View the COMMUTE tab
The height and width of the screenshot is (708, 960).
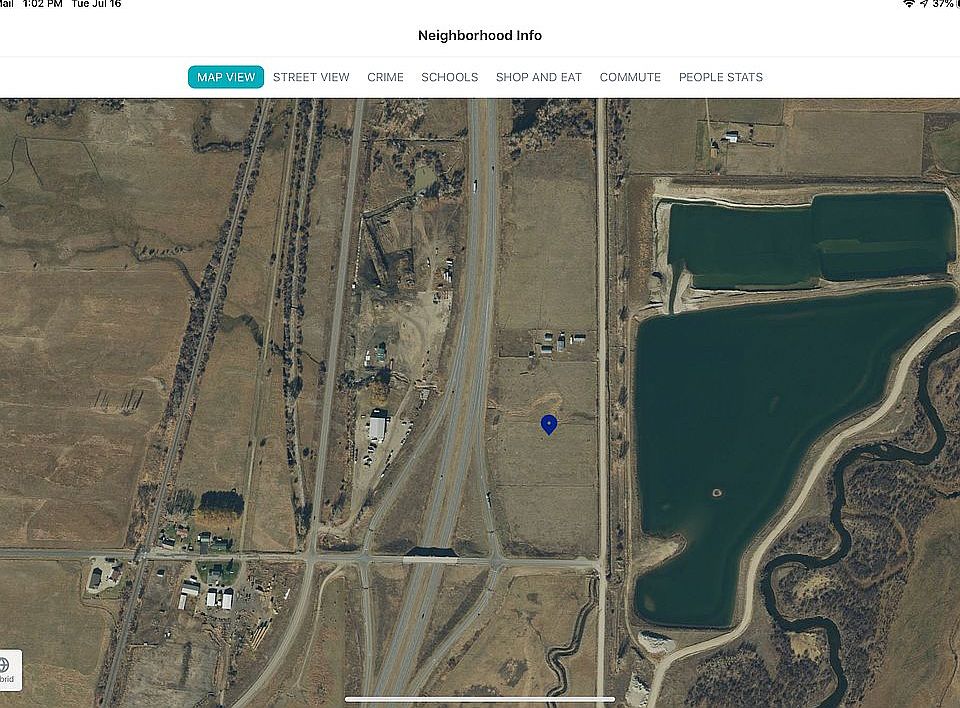pyautogui.click(x=630, y=77)
